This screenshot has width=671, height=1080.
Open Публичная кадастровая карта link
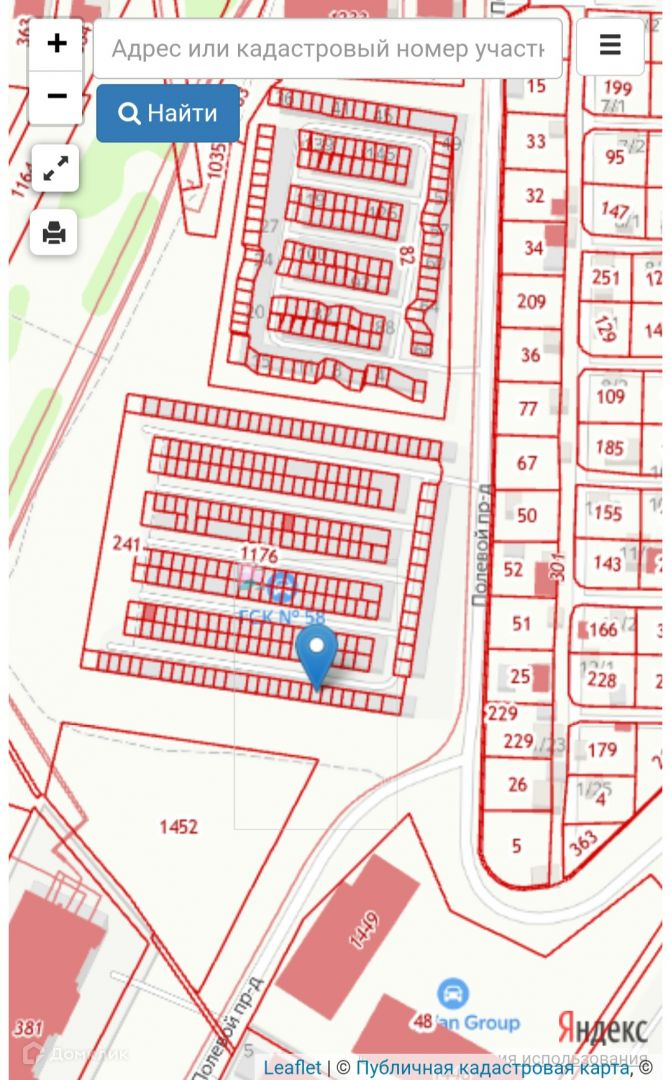492,1068
